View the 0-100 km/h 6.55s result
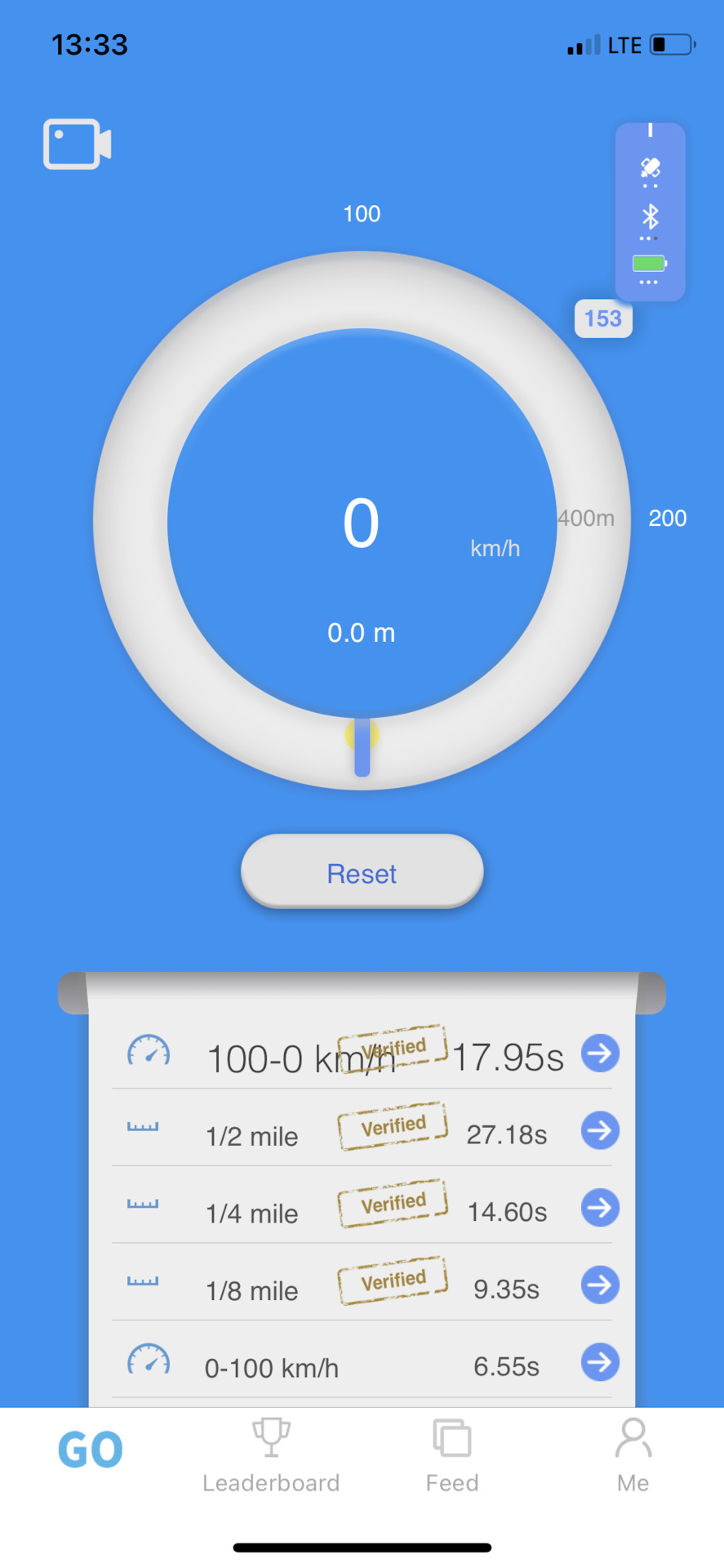 (600, 1362)
